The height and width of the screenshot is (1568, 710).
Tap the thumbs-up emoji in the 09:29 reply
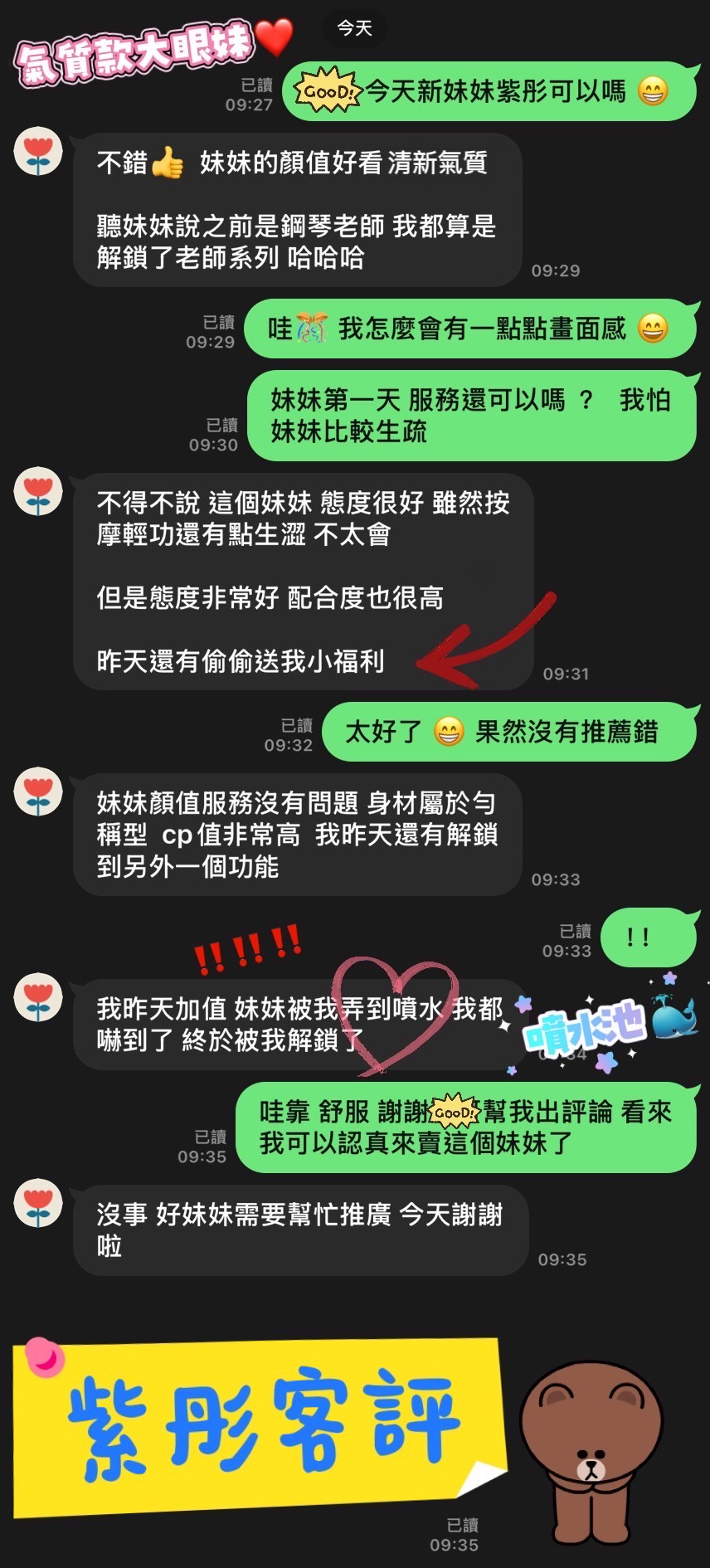(167, 163)
